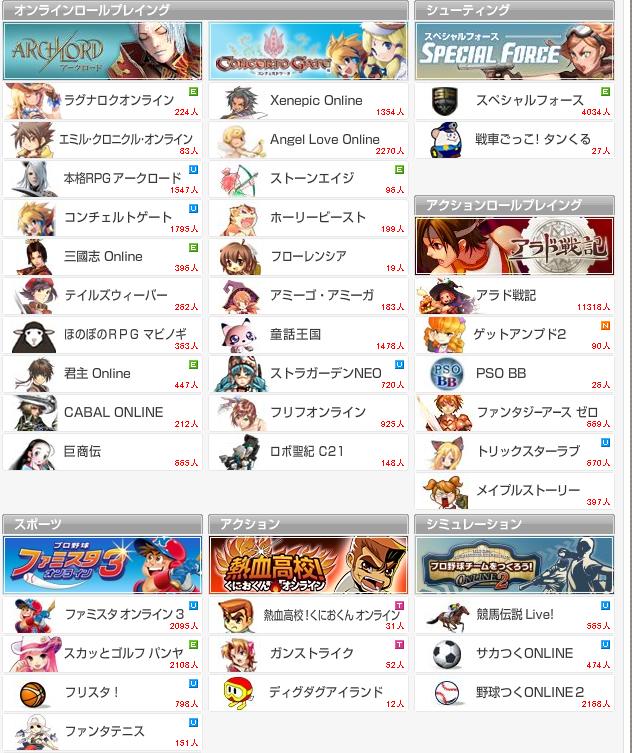Open the プロ野球チームをつくろう banner
Screen dimensions: 632x753
tap(514, 565)
